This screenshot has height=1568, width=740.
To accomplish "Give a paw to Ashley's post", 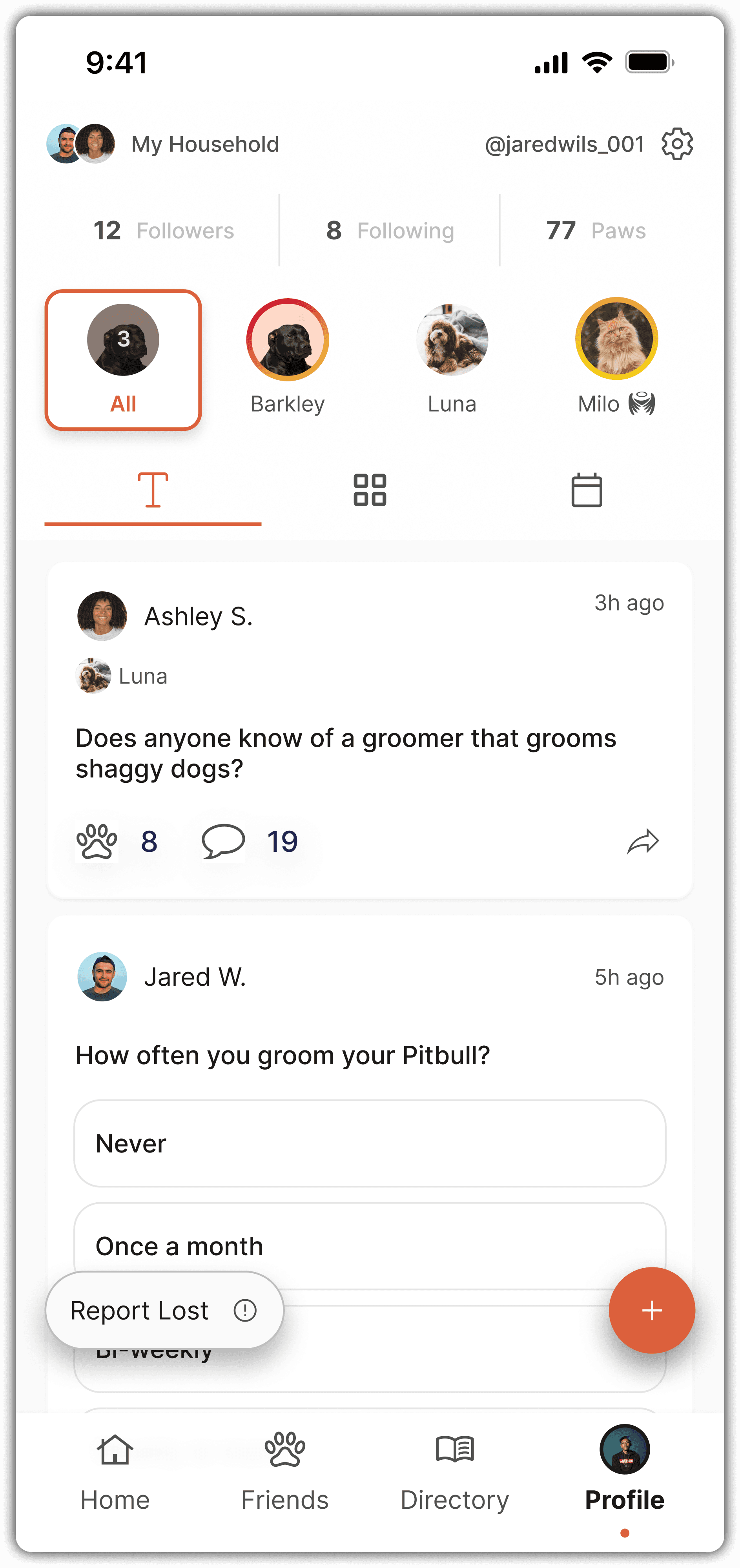I will pyautogui.click(x=97, y=842).
